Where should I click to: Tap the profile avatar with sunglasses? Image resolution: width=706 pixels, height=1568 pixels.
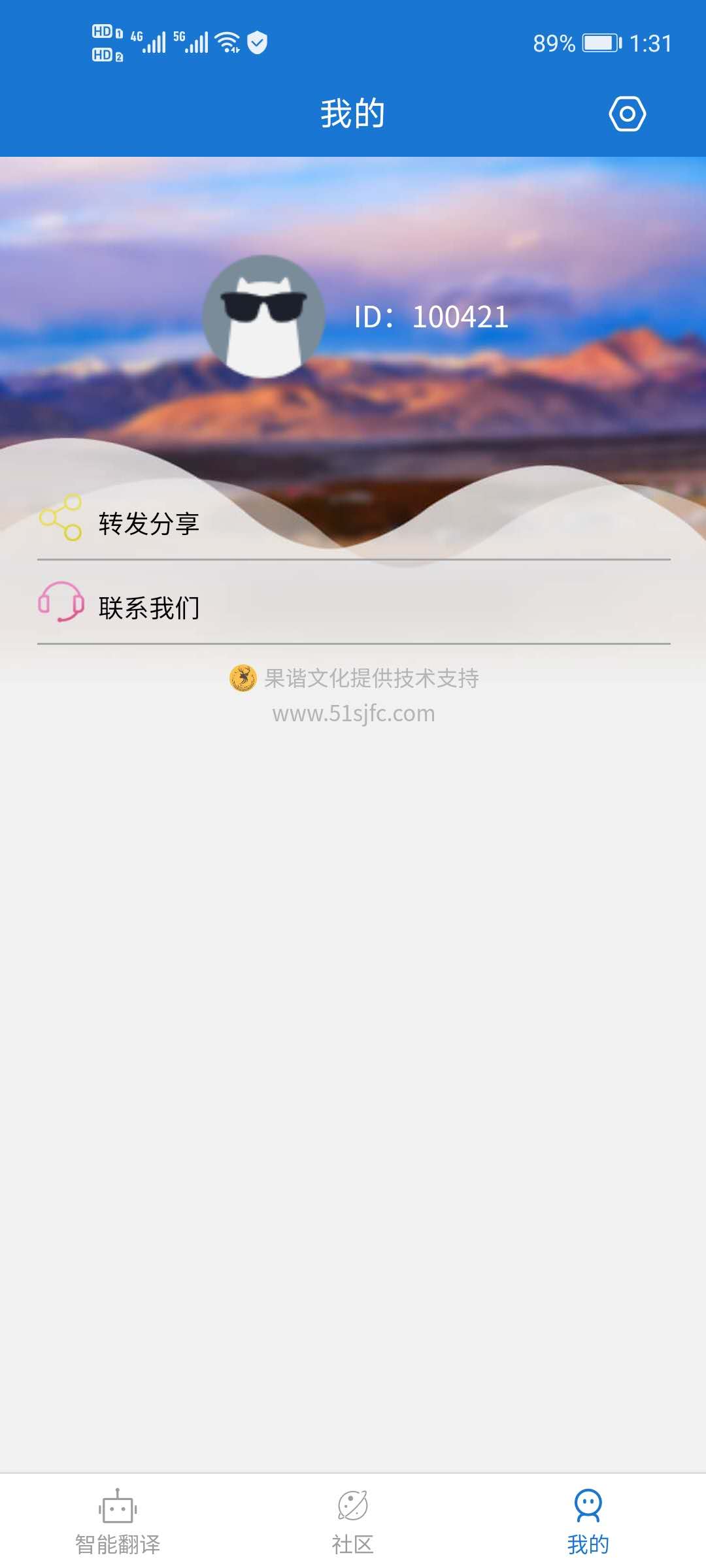(x=264, y=316)
